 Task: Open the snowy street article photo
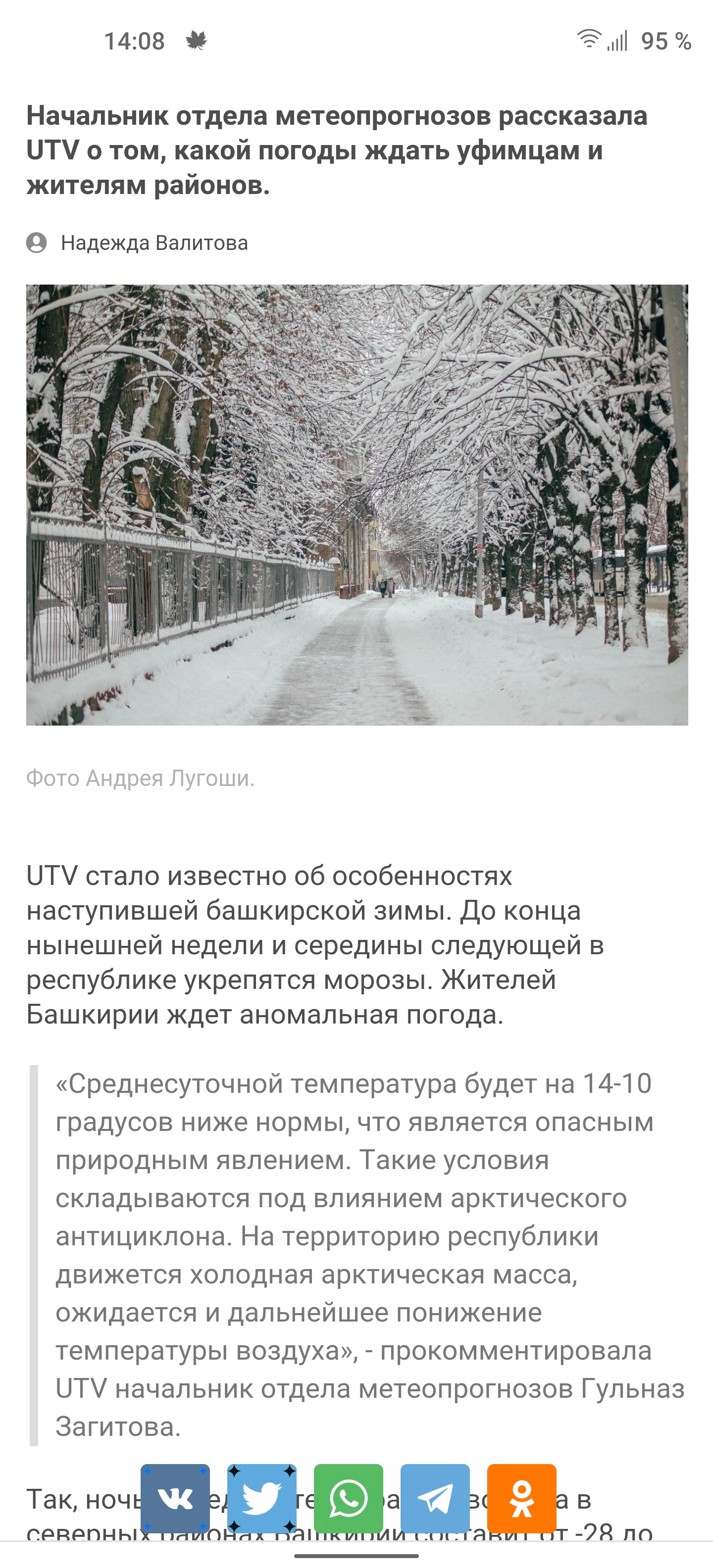point(357,505)
